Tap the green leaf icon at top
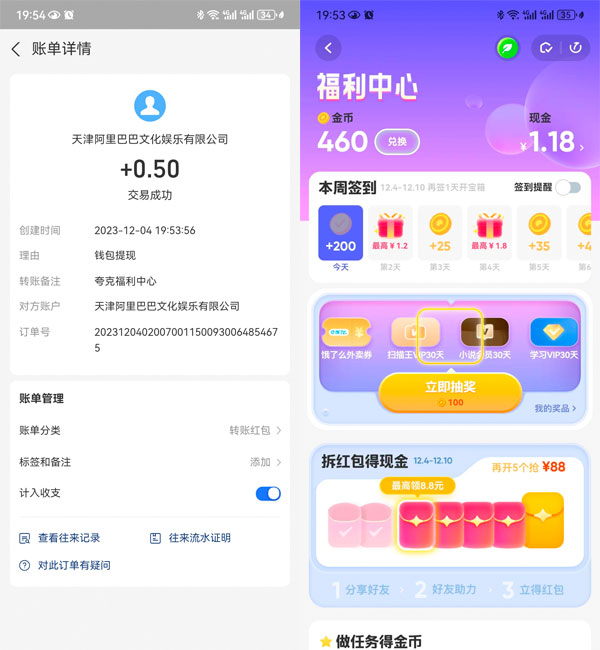Image resolution: width=600 pixels, height=650 pixels. click(508, 48)
